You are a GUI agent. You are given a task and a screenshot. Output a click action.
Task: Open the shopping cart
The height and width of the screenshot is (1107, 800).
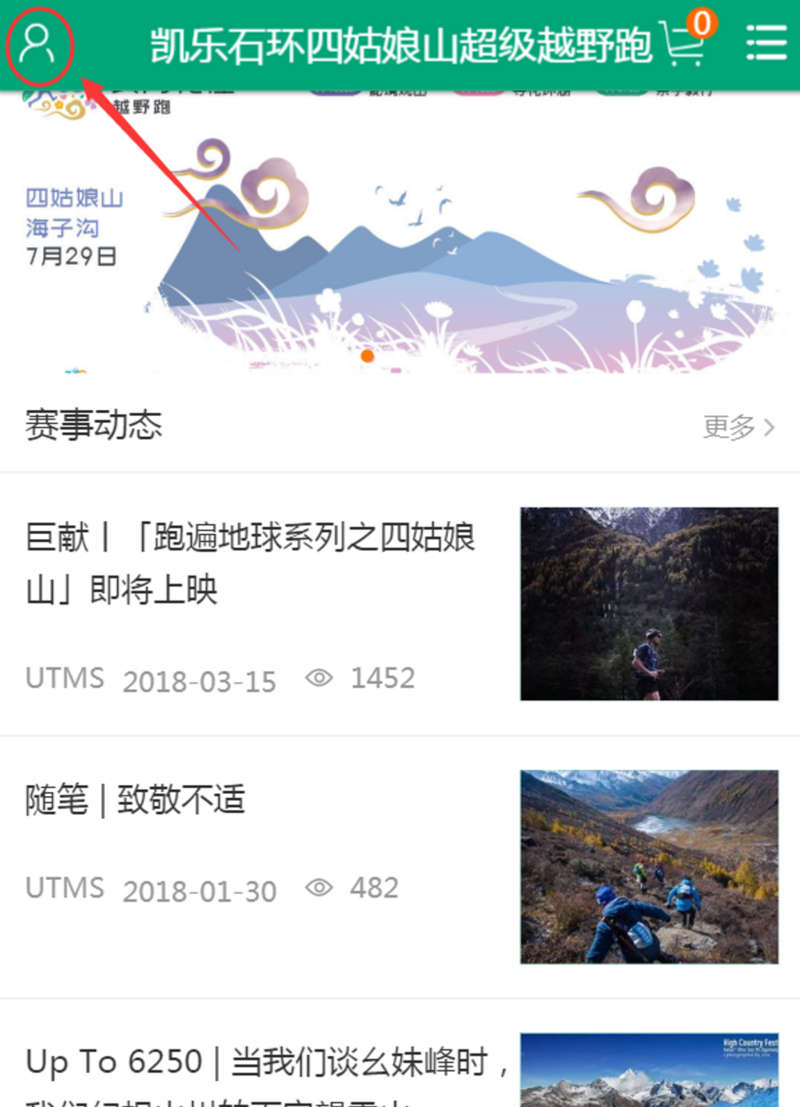[683, 44]
